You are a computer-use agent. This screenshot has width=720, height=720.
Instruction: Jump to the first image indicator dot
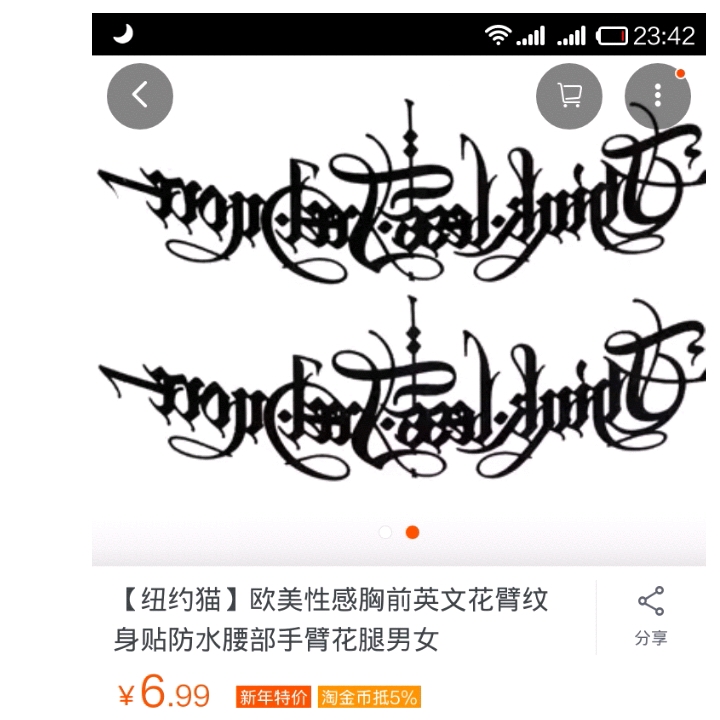tap(386, 532)
